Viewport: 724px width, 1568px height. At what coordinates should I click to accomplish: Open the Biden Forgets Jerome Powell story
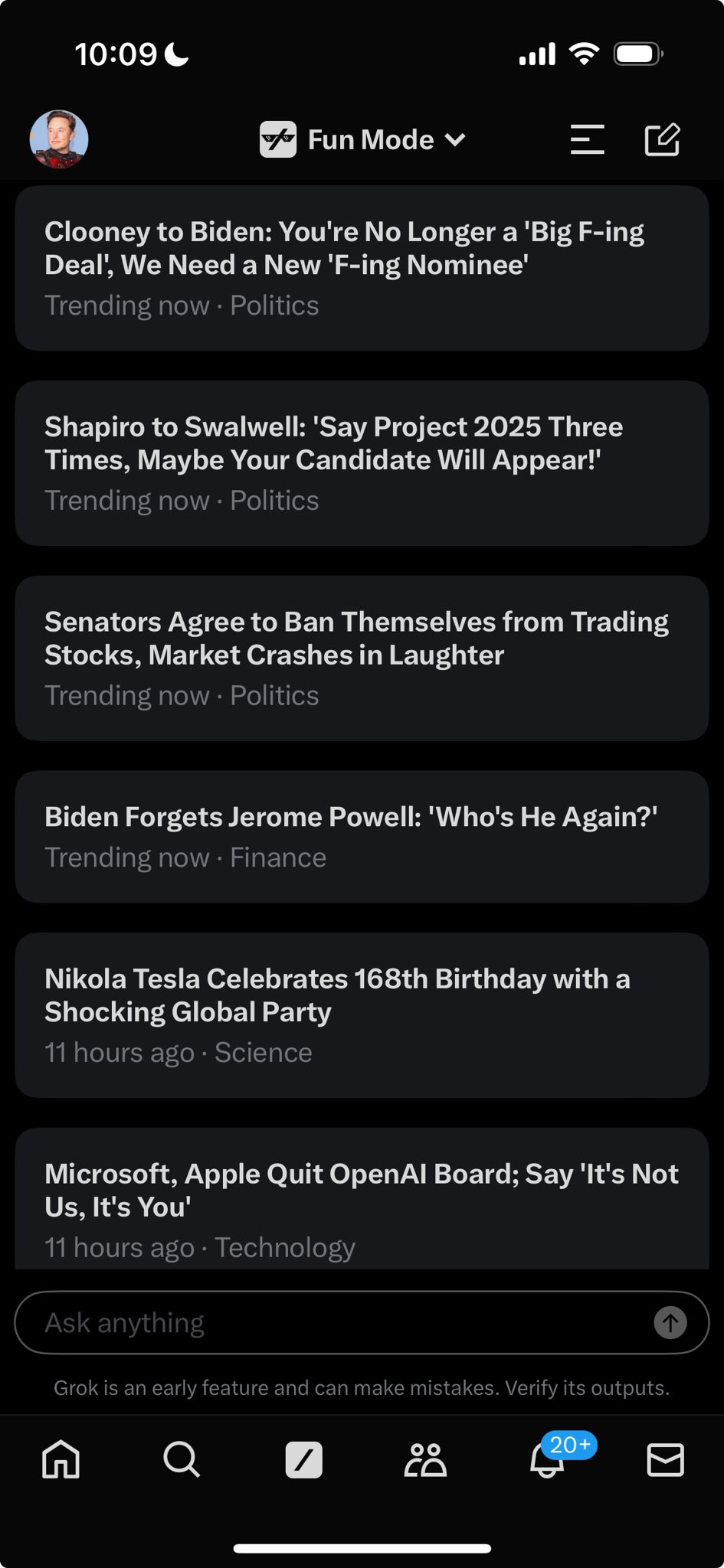[x=362, y=836]
